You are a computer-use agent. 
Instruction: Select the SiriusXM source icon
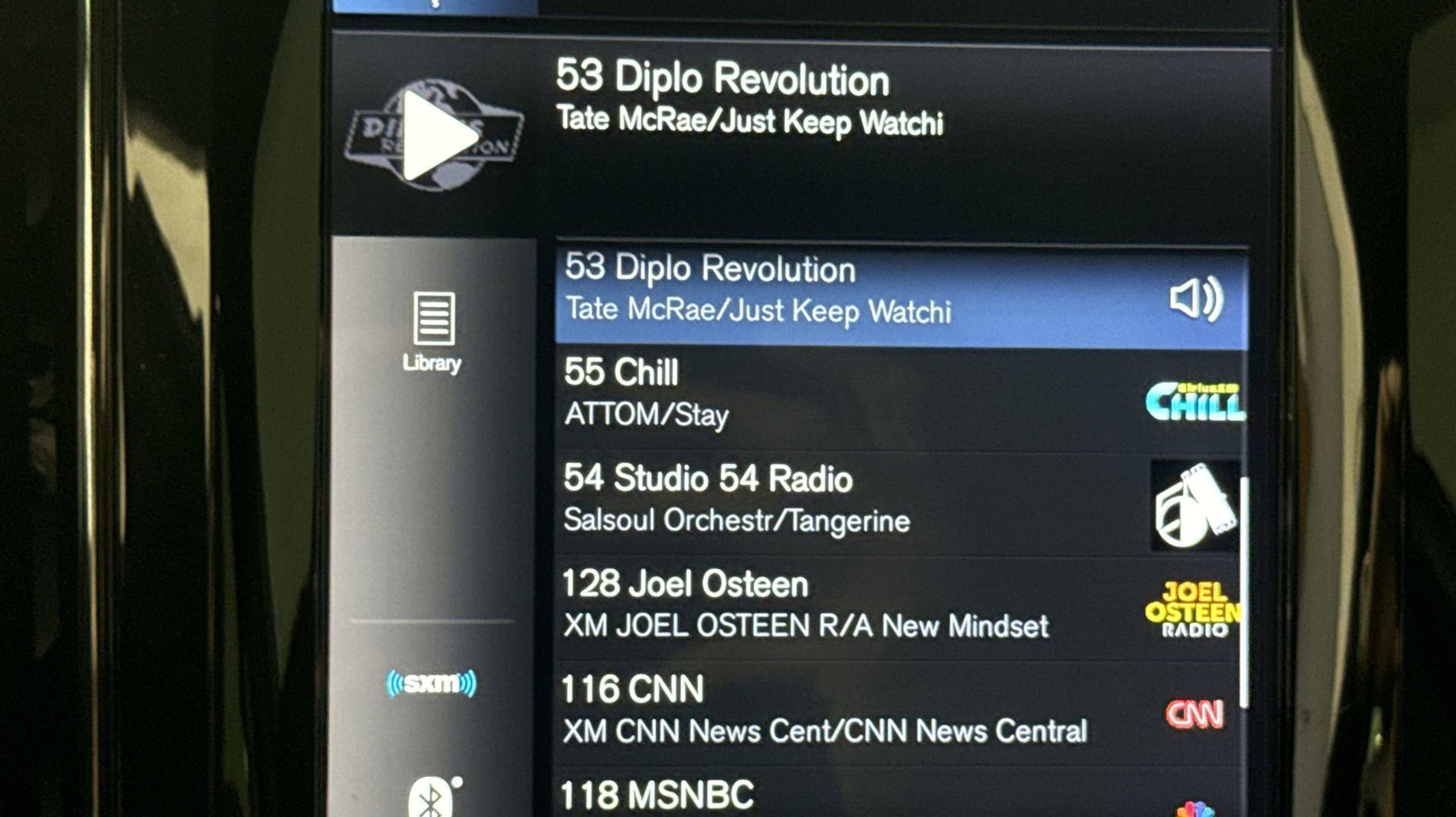pos(431,684)
